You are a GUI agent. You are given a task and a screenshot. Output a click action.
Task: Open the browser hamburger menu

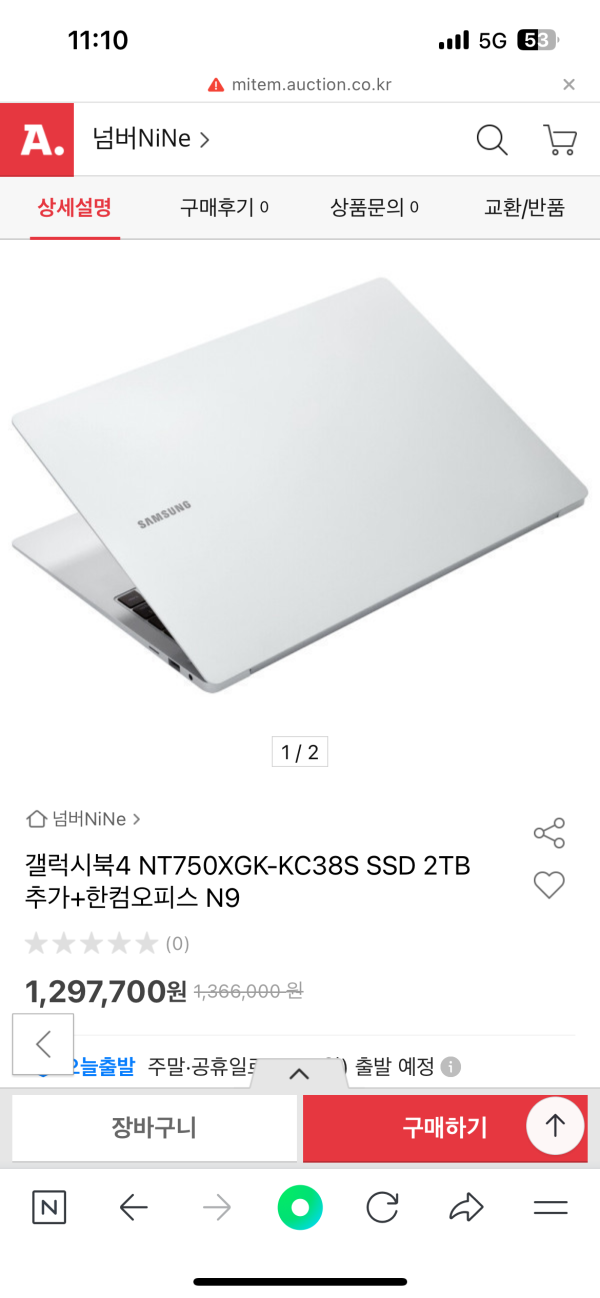pos(550,1208)
